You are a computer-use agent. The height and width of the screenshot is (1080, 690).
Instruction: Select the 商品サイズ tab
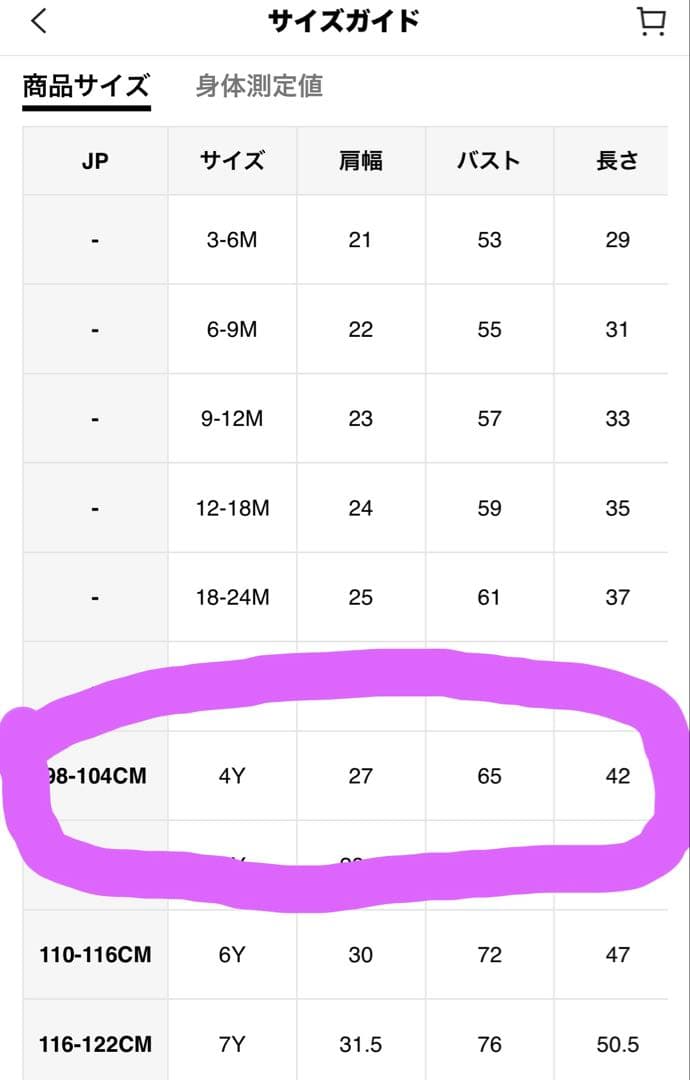pos(86,86)
